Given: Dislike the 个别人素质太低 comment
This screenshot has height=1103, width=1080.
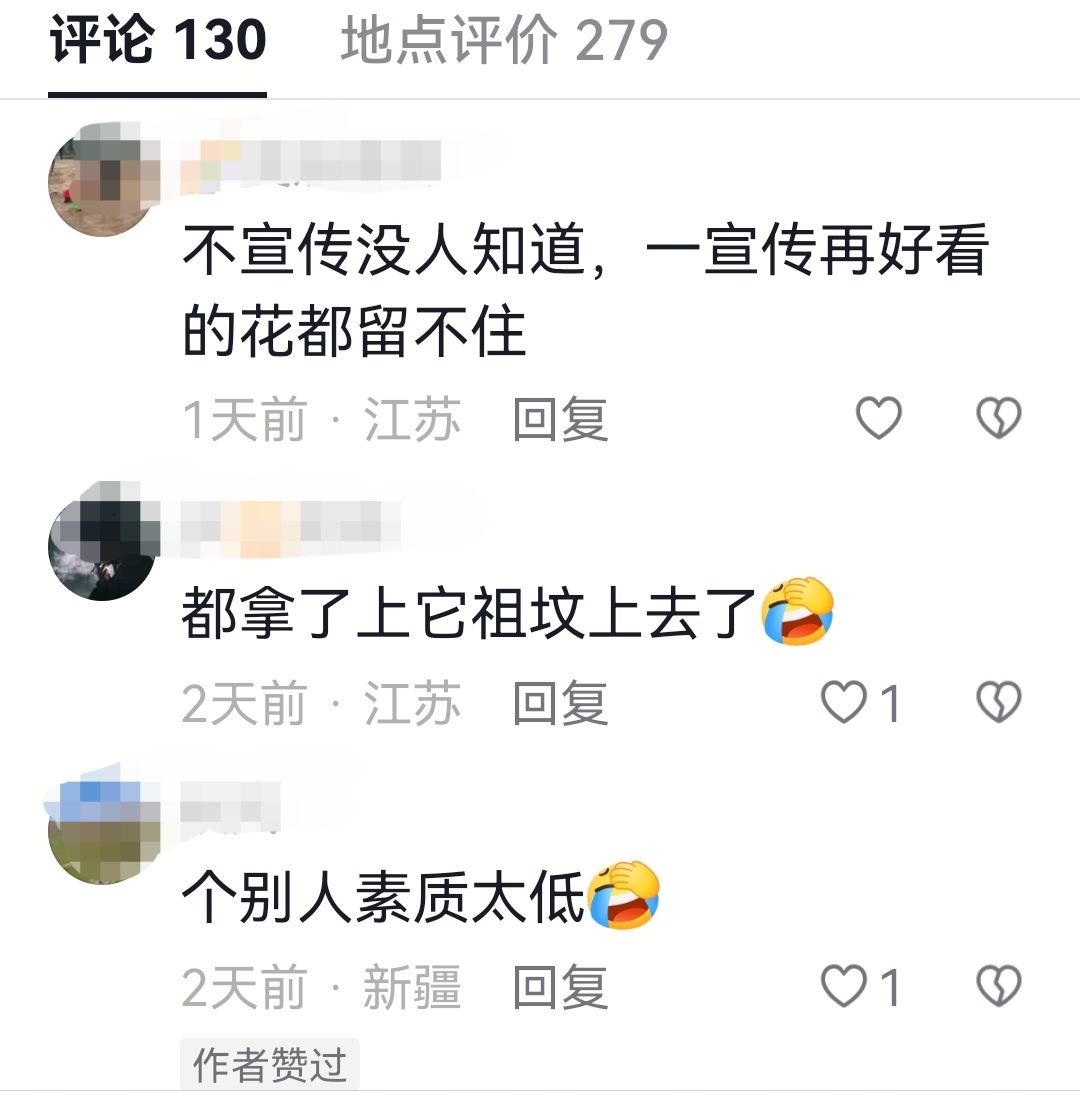Looking at the screenshot, I should pos(998,988).
